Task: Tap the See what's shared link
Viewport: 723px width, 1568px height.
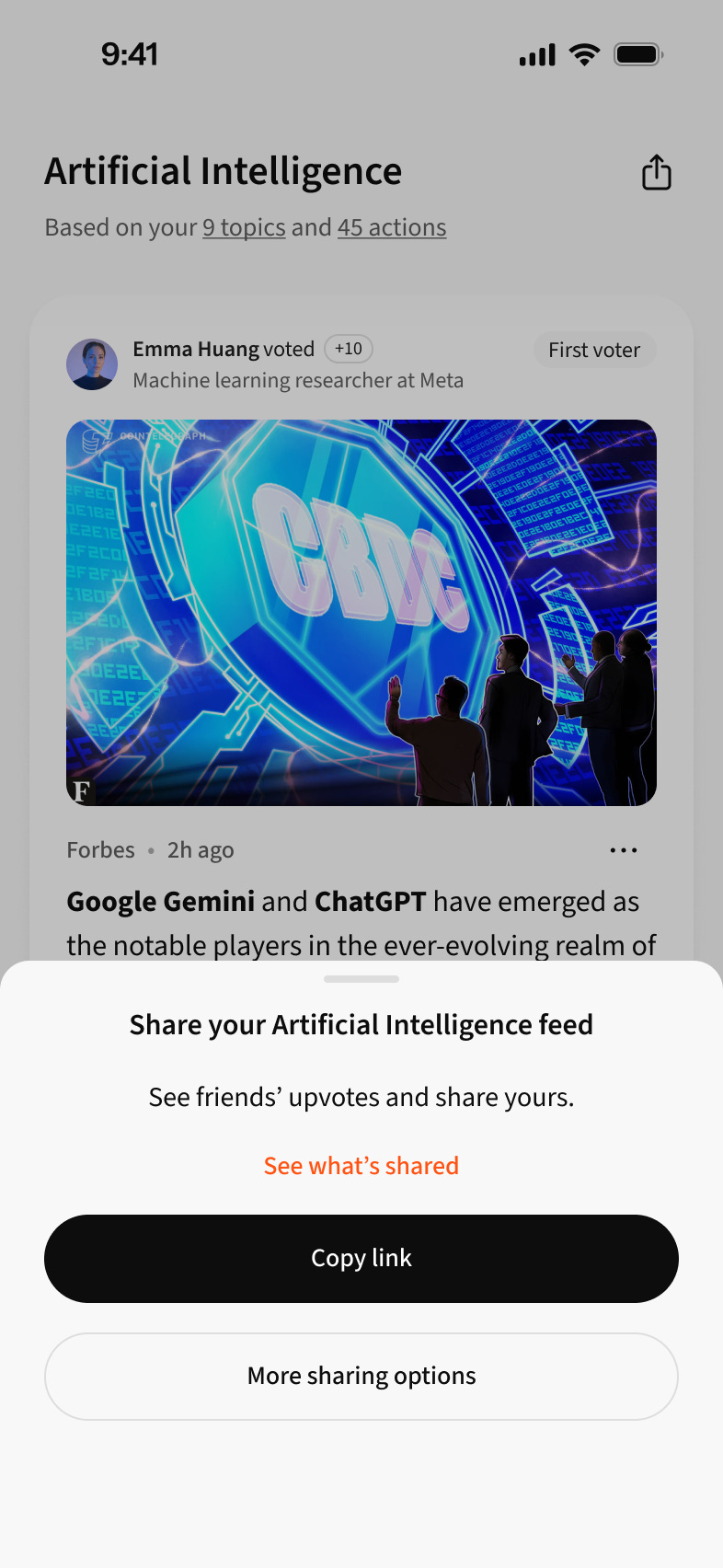Action: 361,1165
